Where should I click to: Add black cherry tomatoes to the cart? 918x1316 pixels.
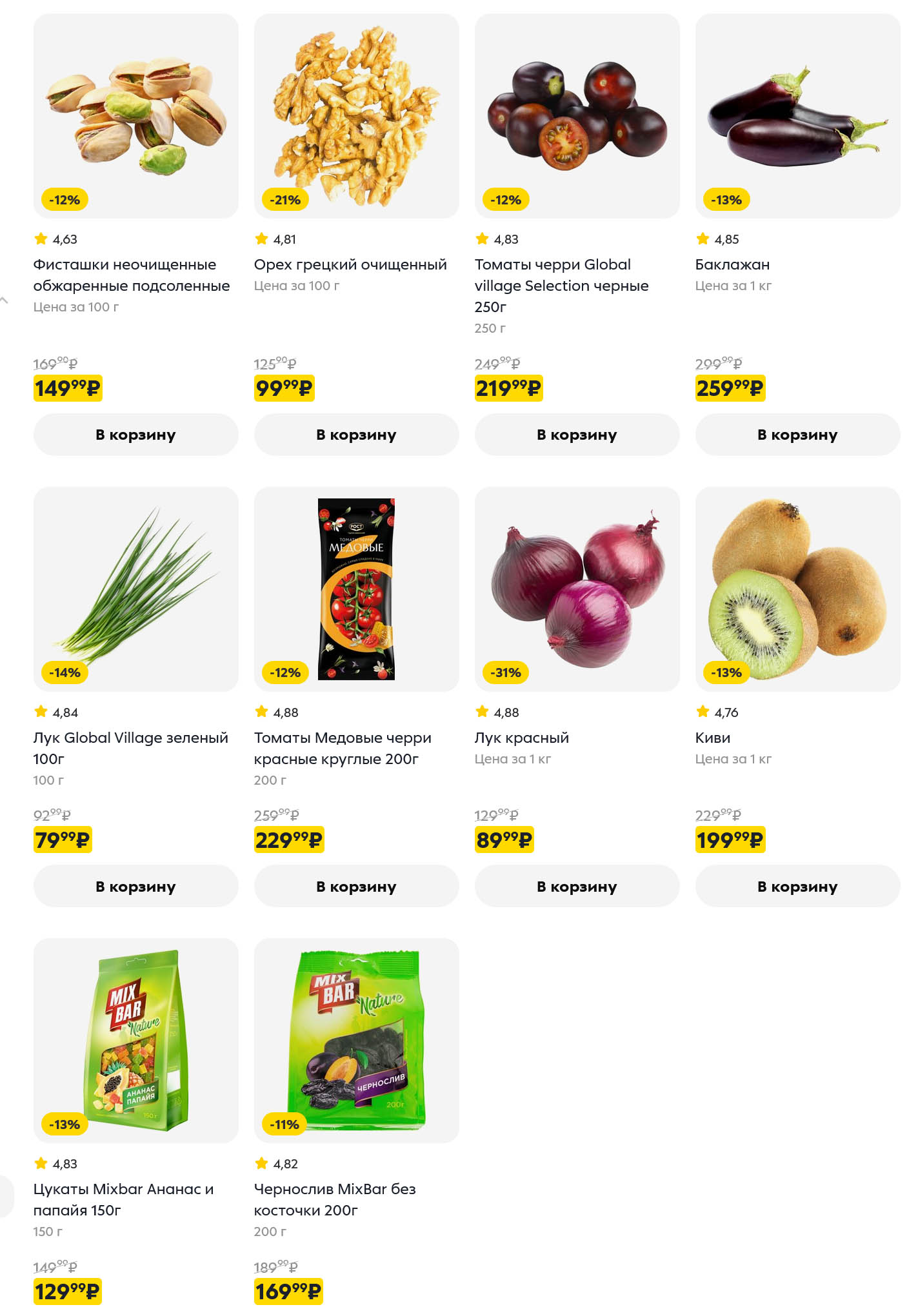[577, 435]
